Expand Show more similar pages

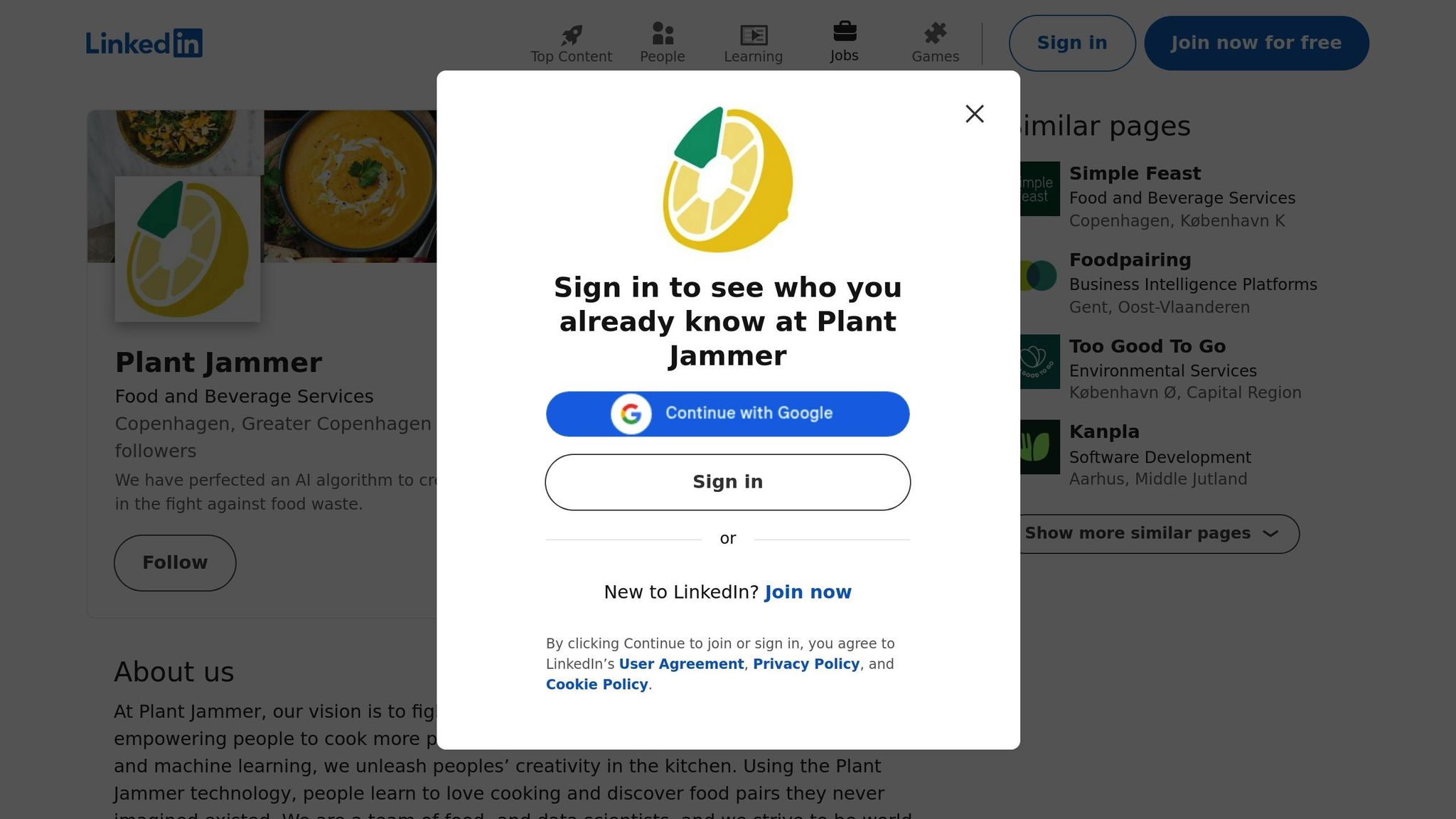[1151, 534]
